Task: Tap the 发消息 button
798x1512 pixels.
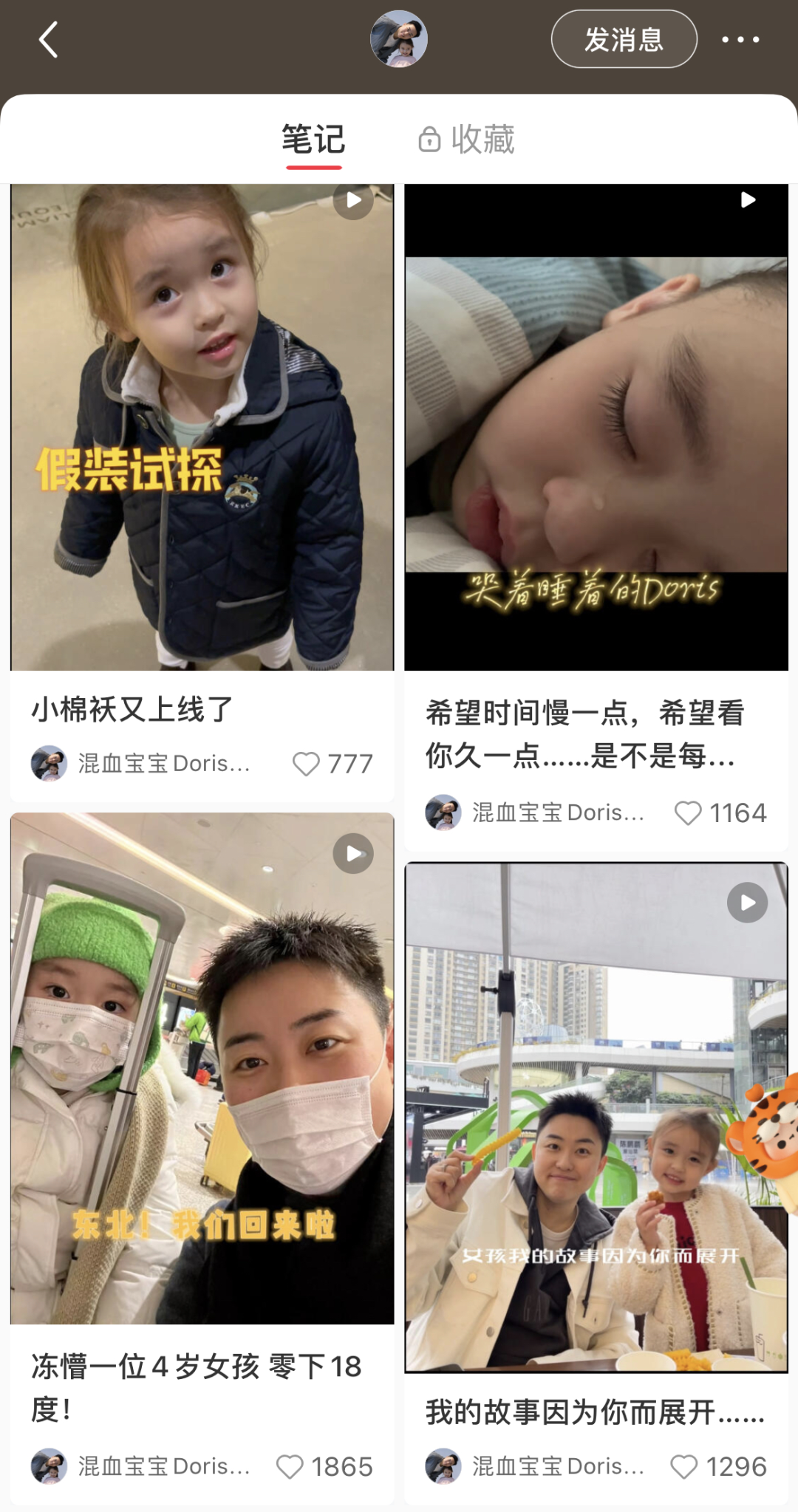Action: (x=624, y=40)
